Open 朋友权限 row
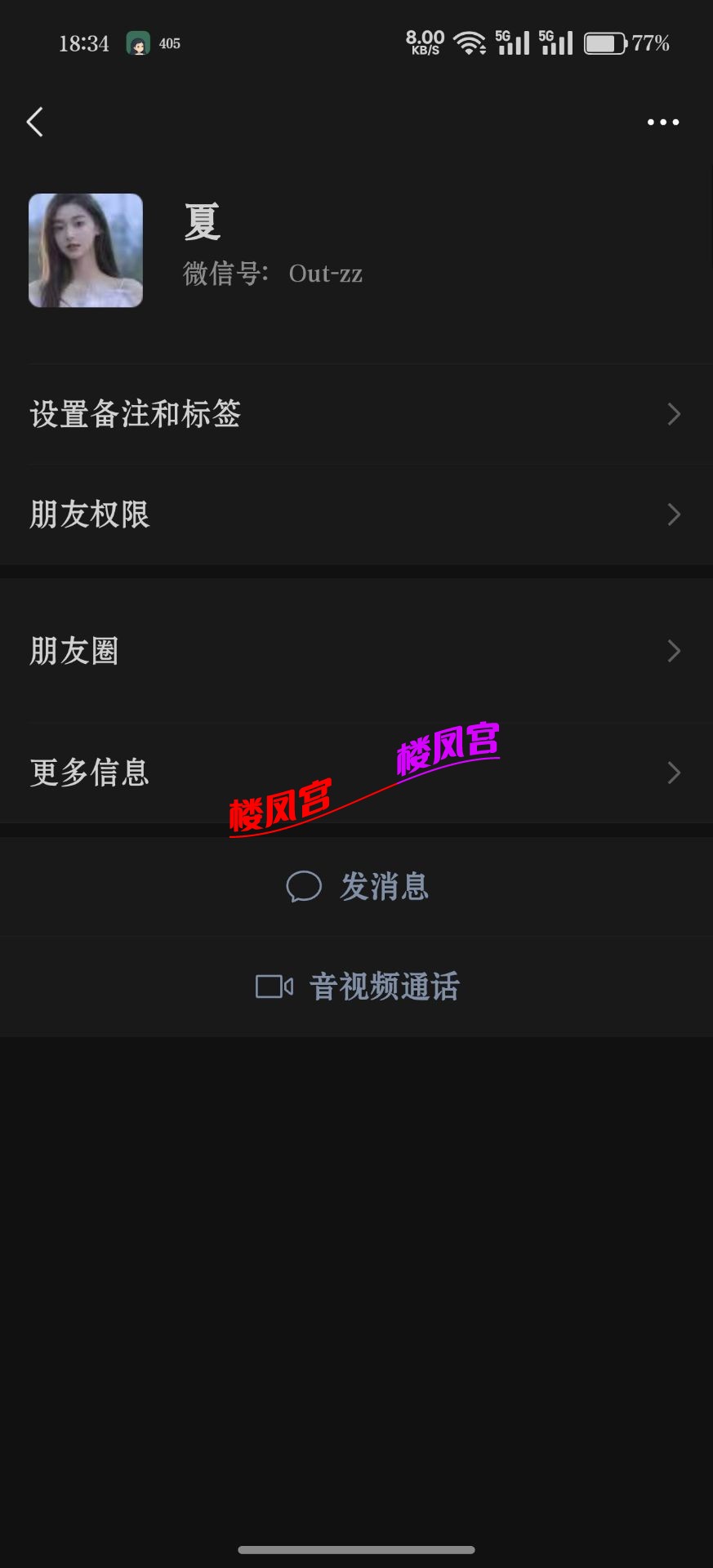The height and width of the screenshot is (1568, 713). pos(356,514)
